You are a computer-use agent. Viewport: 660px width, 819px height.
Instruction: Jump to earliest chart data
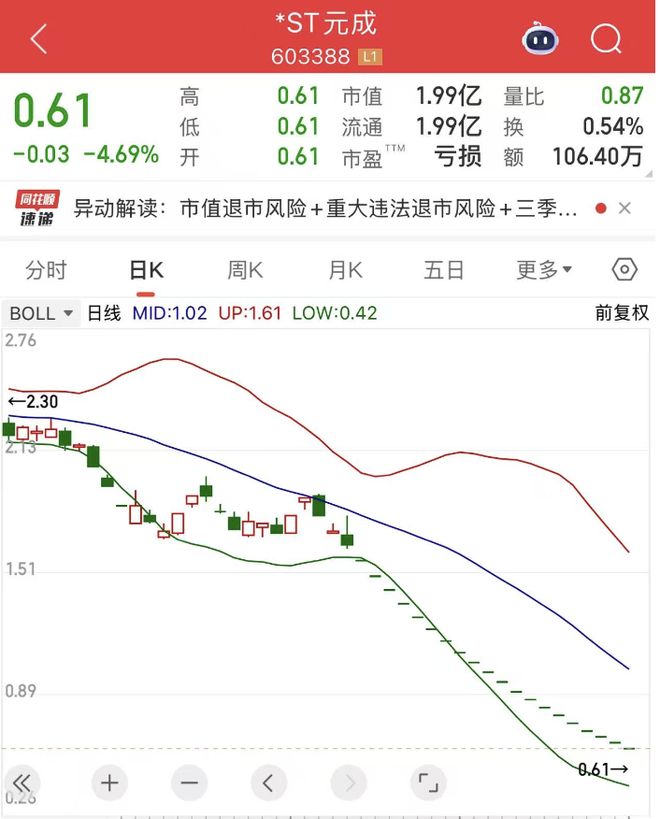tap(22, 783)
